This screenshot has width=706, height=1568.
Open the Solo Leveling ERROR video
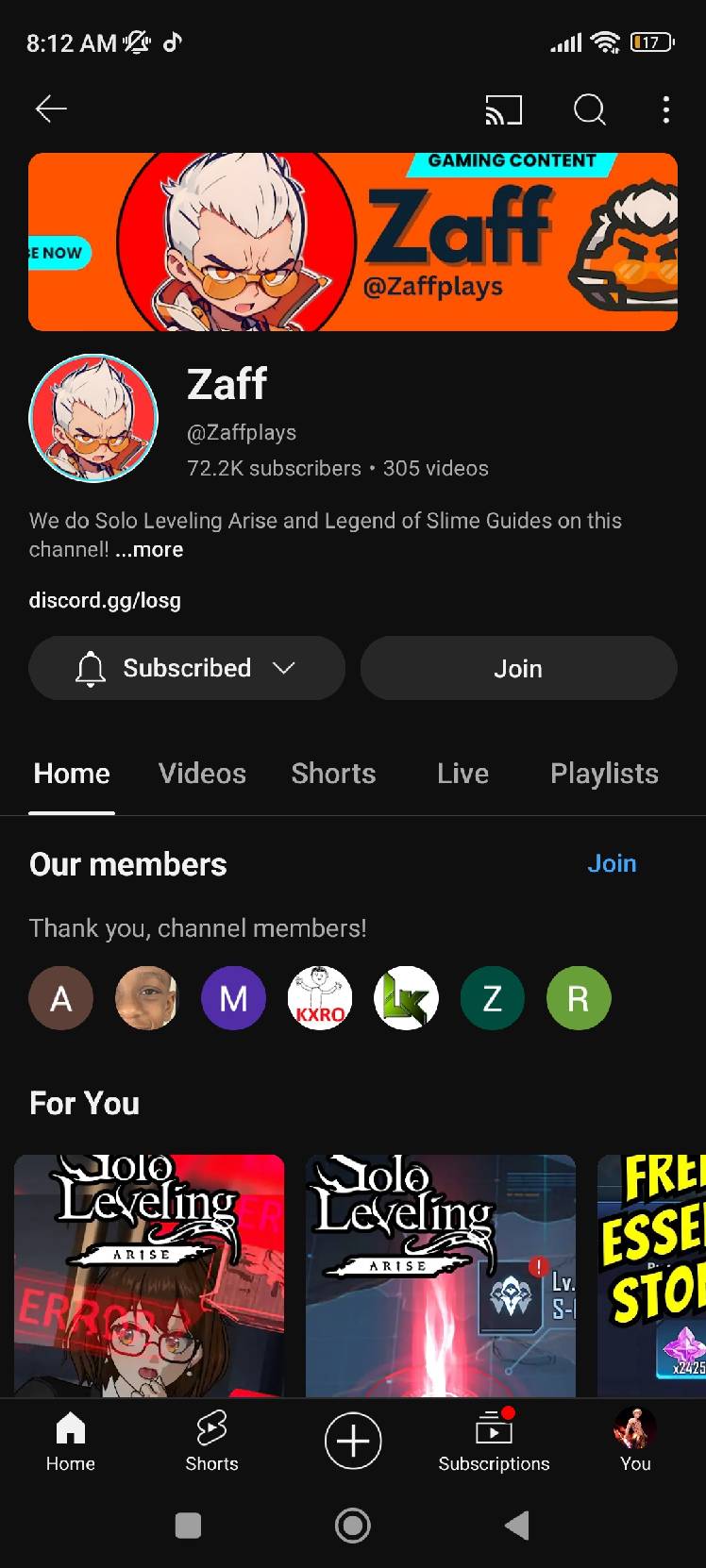(149, 1274)
